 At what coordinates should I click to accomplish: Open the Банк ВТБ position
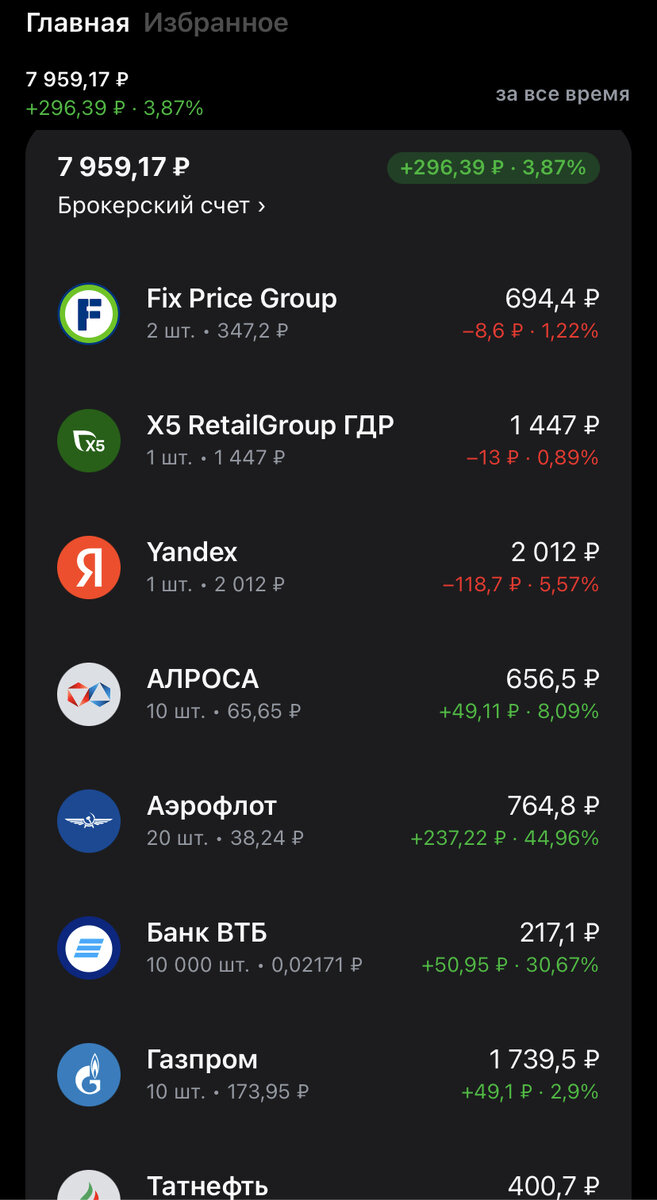(x=328, y=948)
